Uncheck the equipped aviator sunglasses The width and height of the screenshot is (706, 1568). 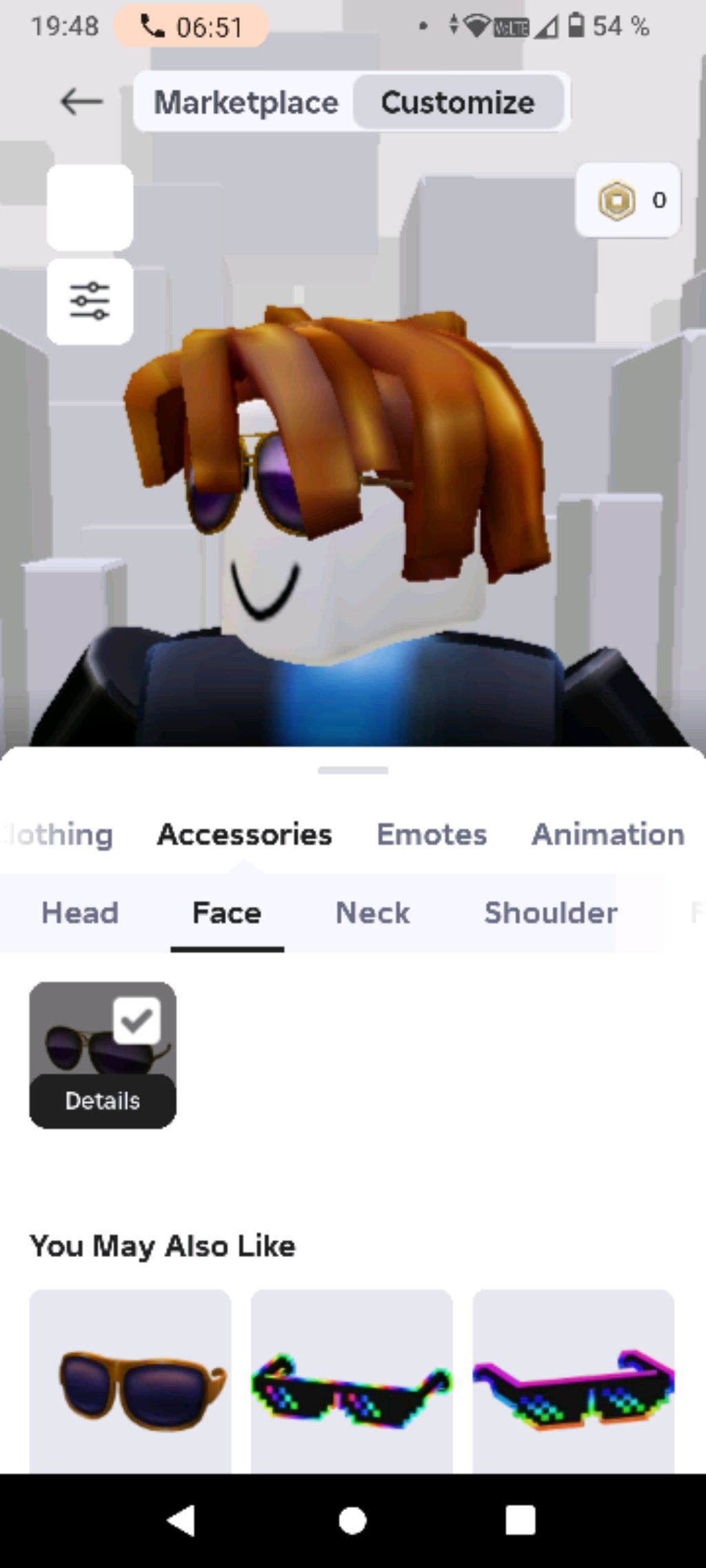[x=137, y=1020]
